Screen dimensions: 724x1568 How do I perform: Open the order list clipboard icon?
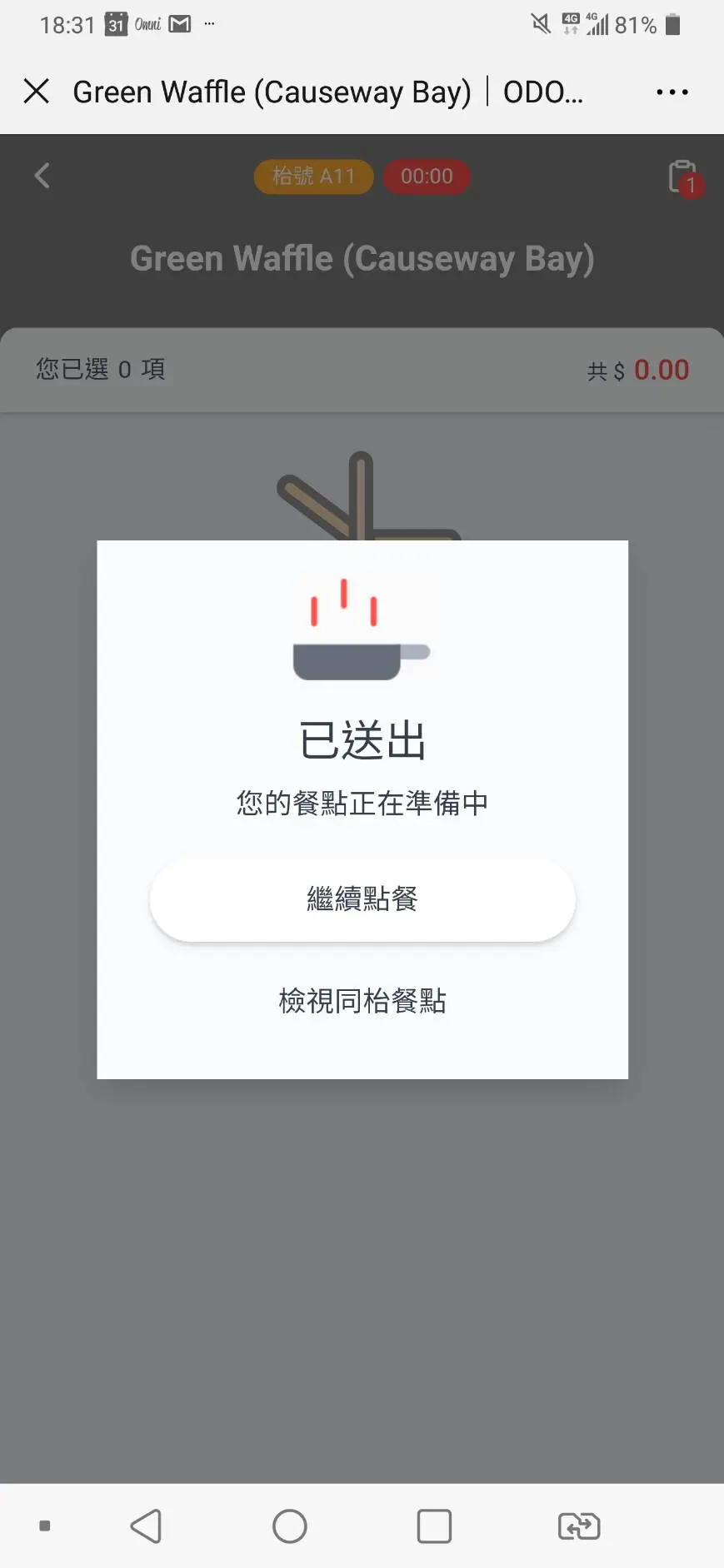[683, 177]
